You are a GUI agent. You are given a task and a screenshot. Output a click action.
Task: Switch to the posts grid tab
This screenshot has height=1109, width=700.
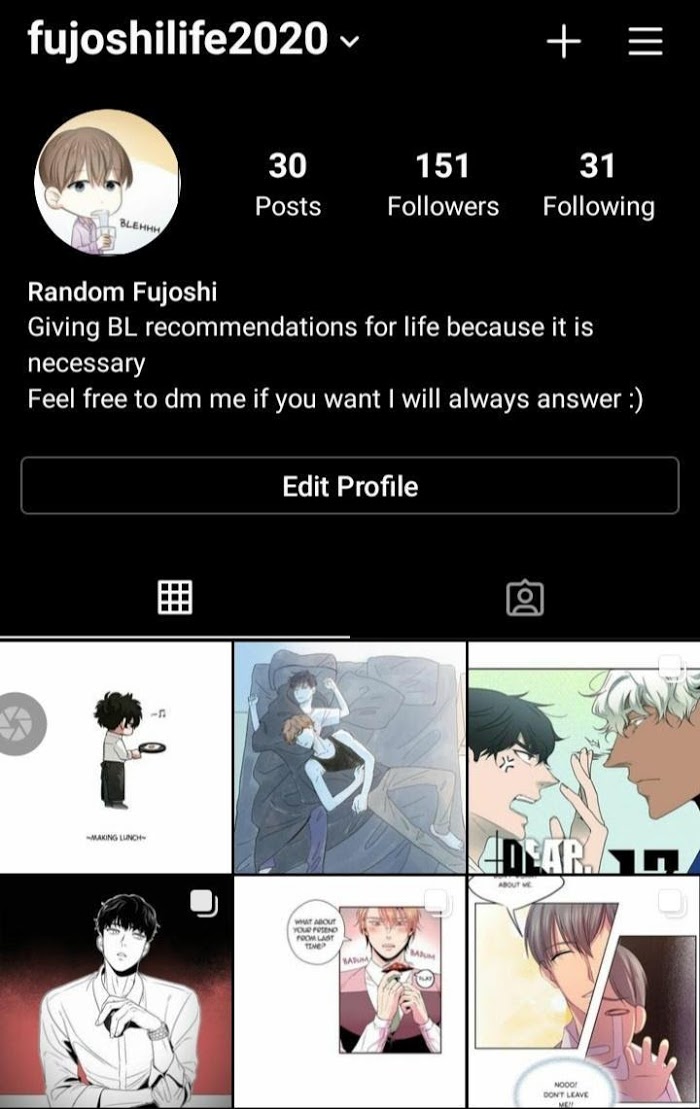pos(175,597)
